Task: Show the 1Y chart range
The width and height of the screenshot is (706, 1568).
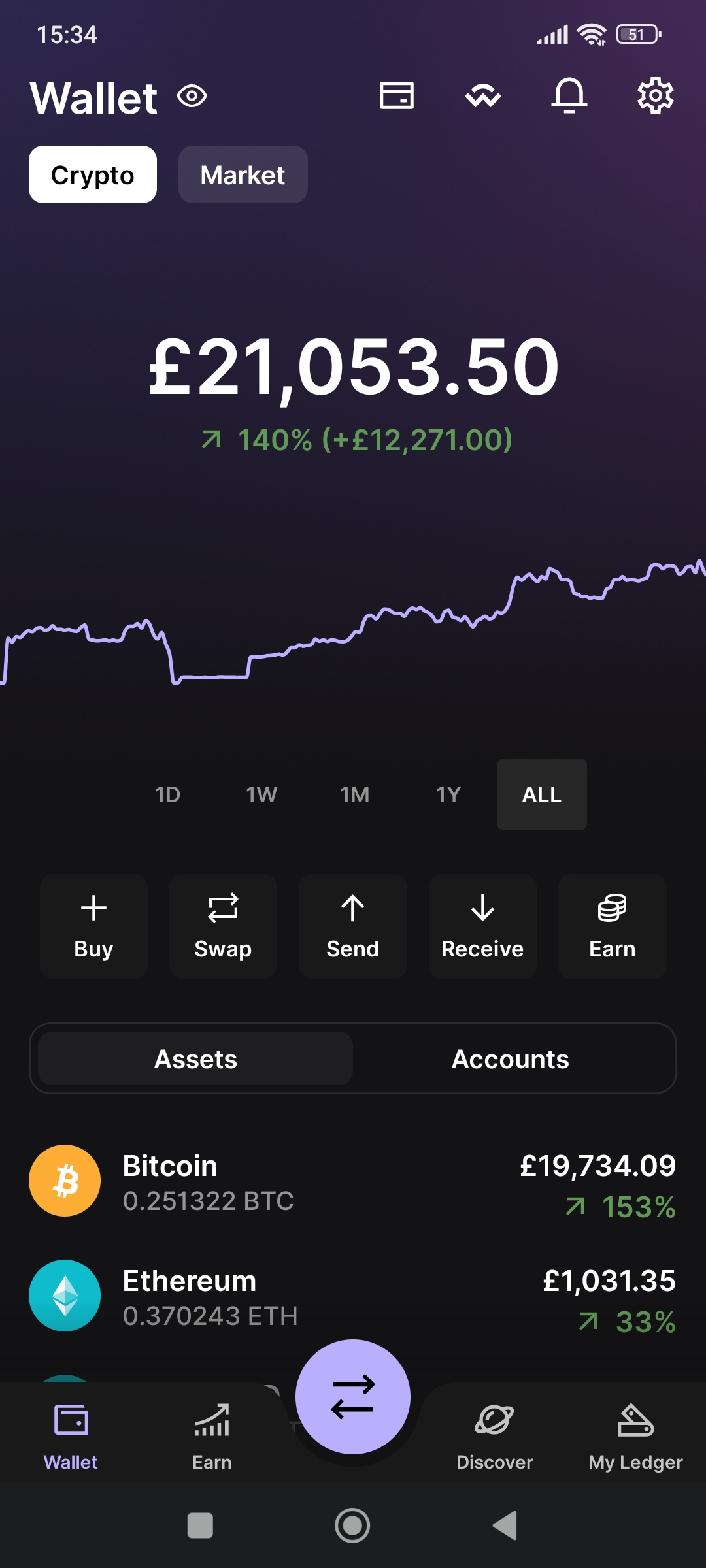Action: [x=448, y=794]
